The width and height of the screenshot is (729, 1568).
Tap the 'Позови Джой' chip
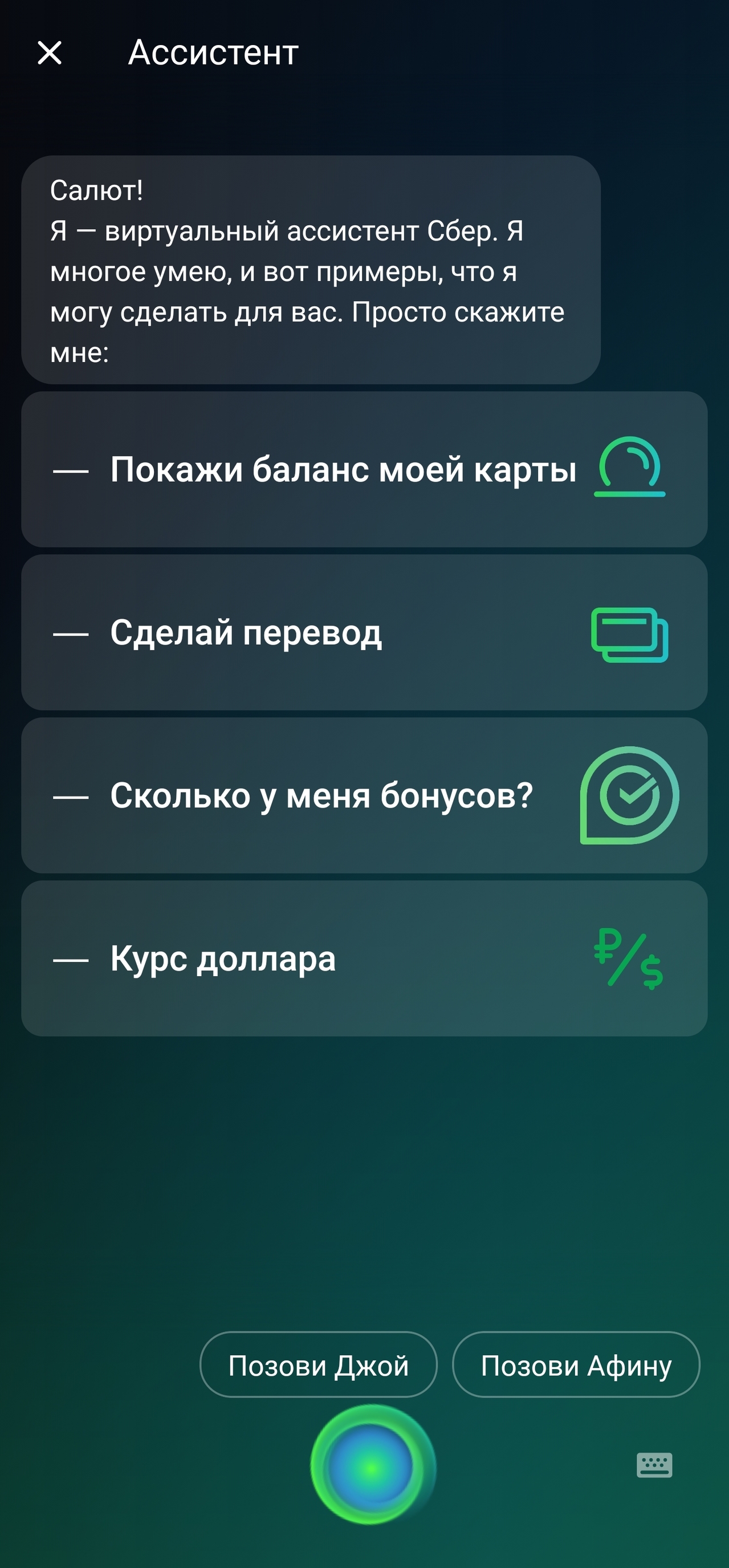click(318, 1366)
